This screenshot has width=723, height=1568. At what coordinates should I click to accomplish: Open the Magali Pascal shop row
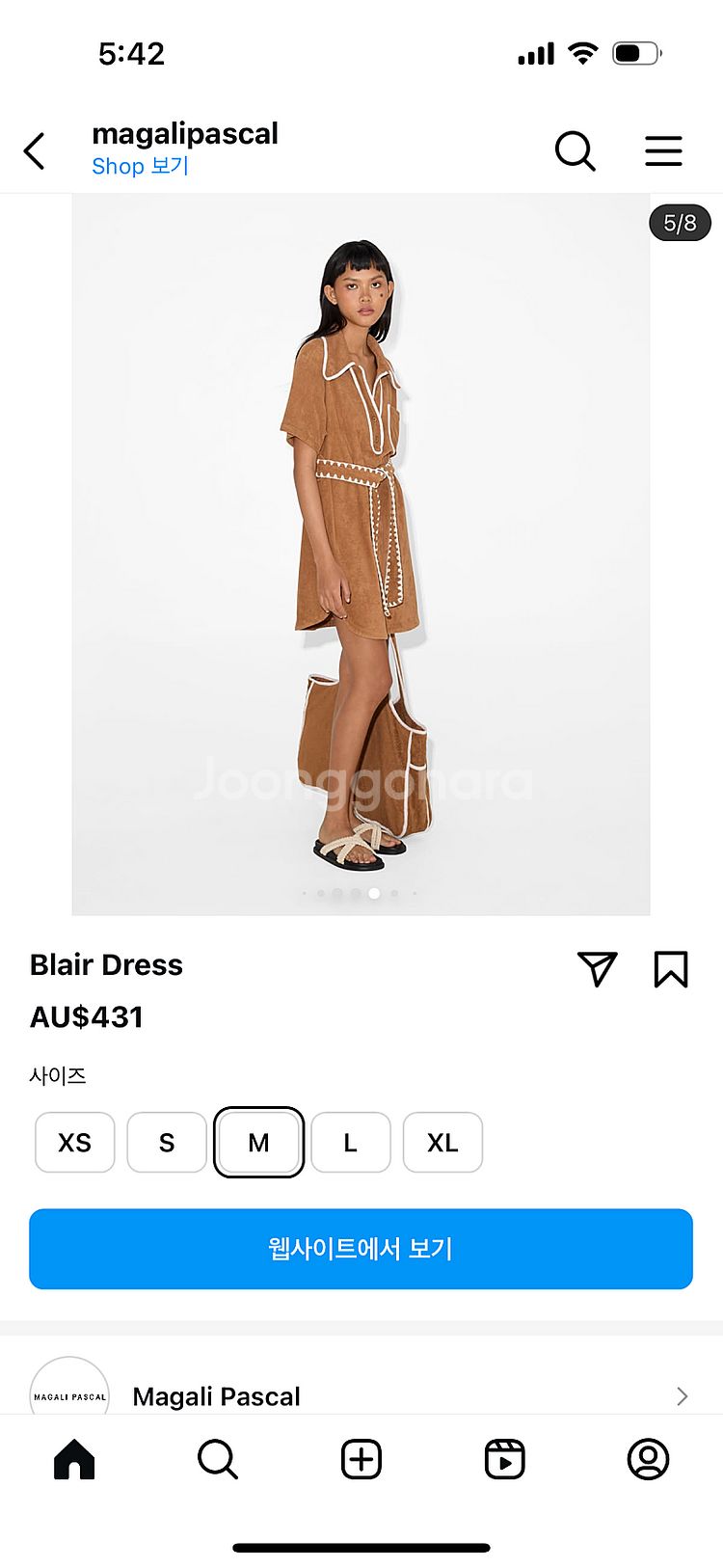pyautogui.click(x=361, y=1394)
